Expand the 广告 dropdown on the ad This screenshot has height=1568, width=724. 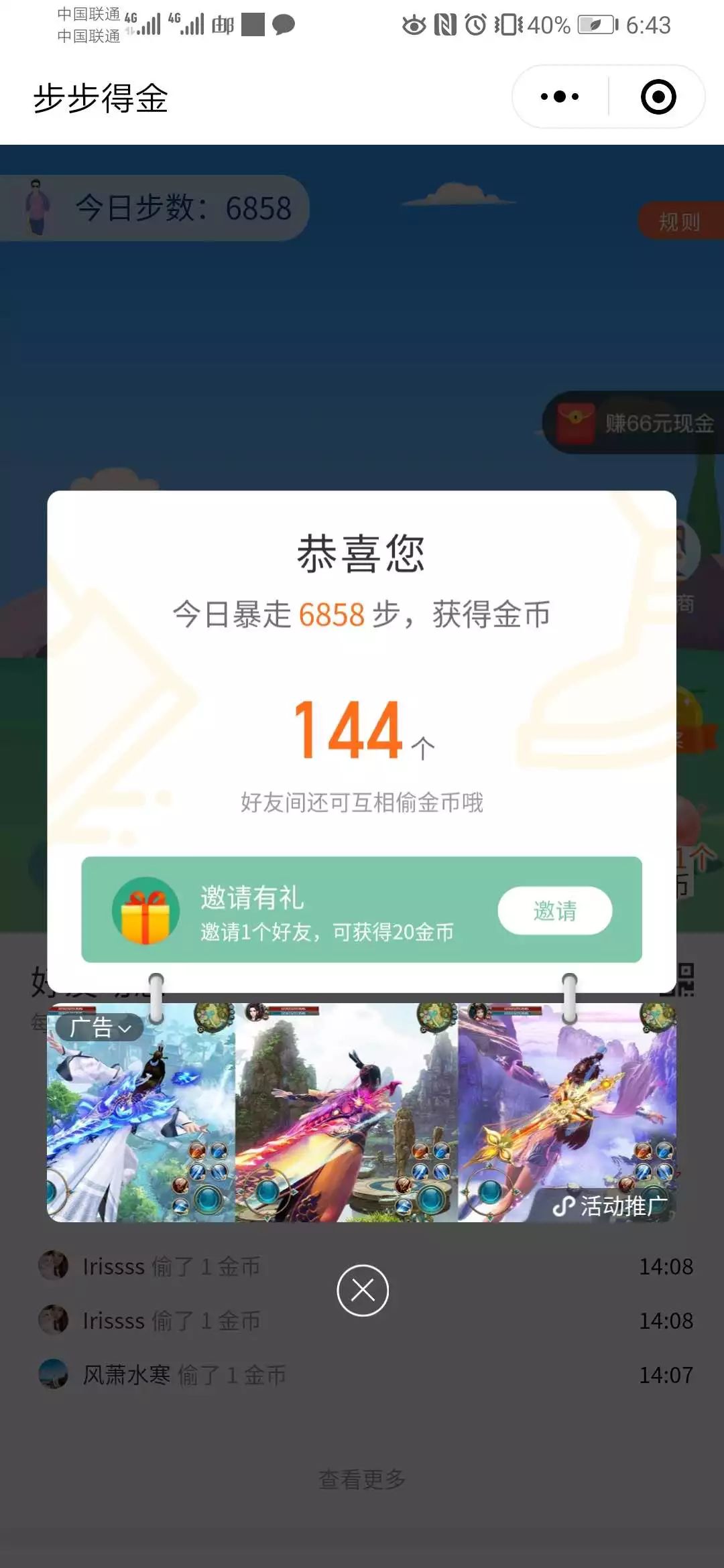click(99, 1027)
